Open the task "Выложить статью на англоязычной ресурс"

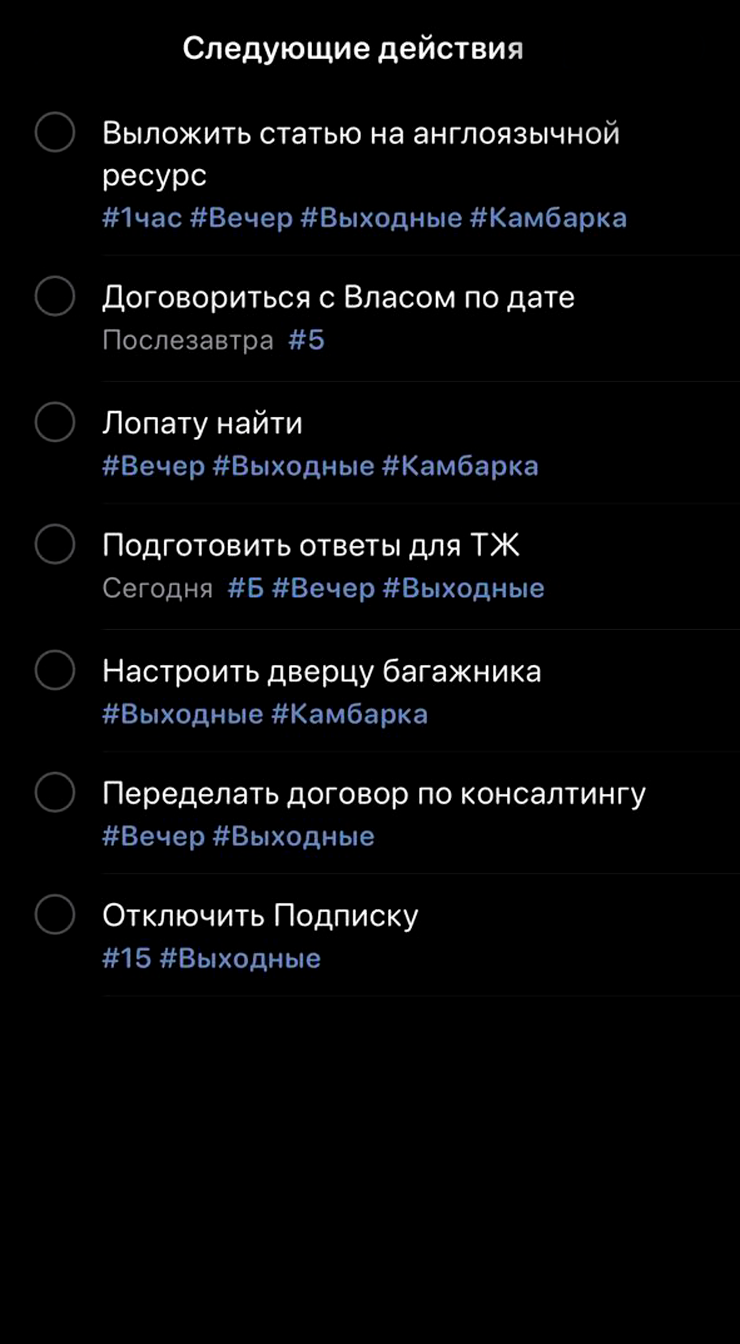pos(370,174)
